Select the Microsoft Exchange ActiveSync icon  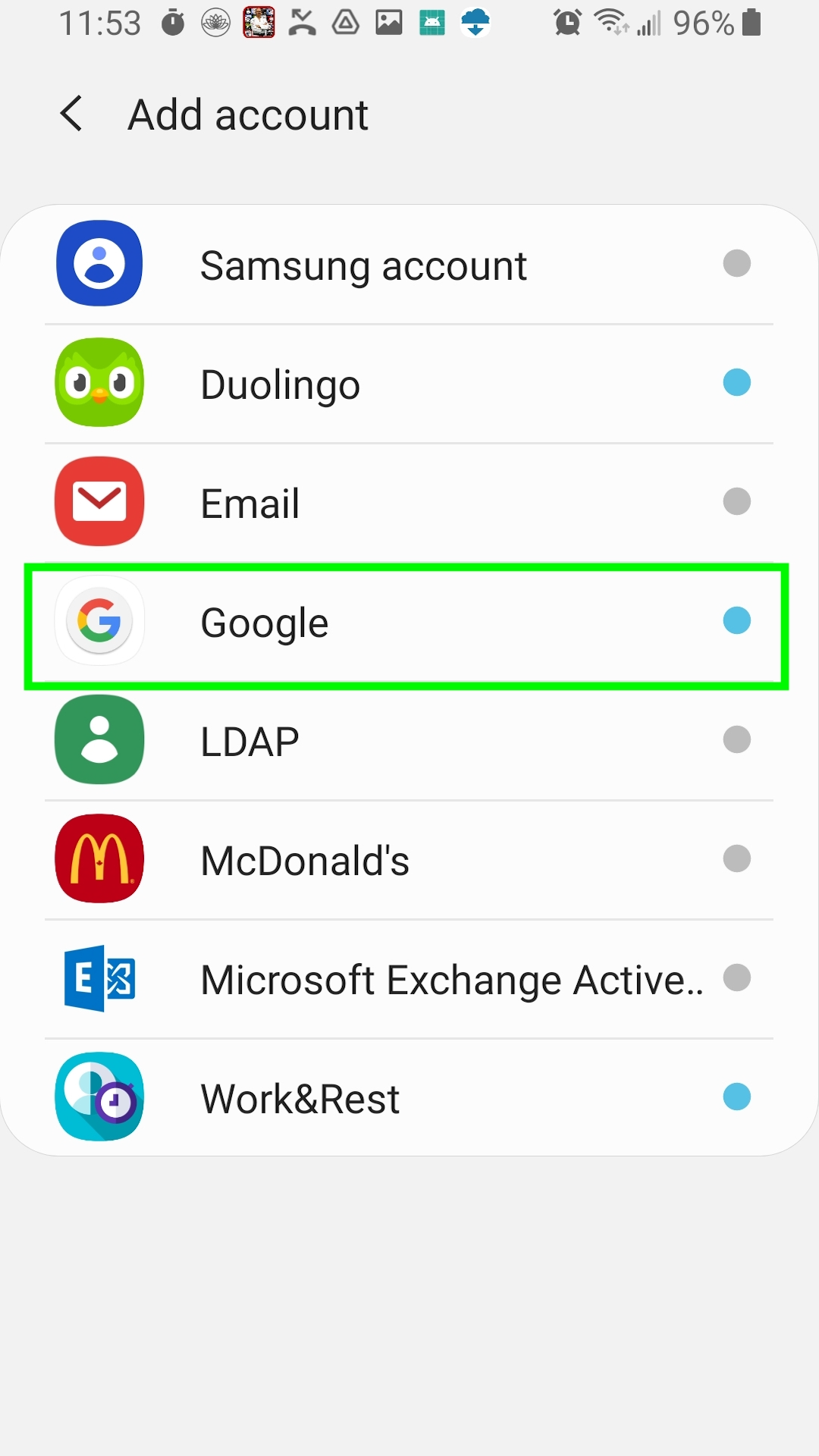click(99, 978)
